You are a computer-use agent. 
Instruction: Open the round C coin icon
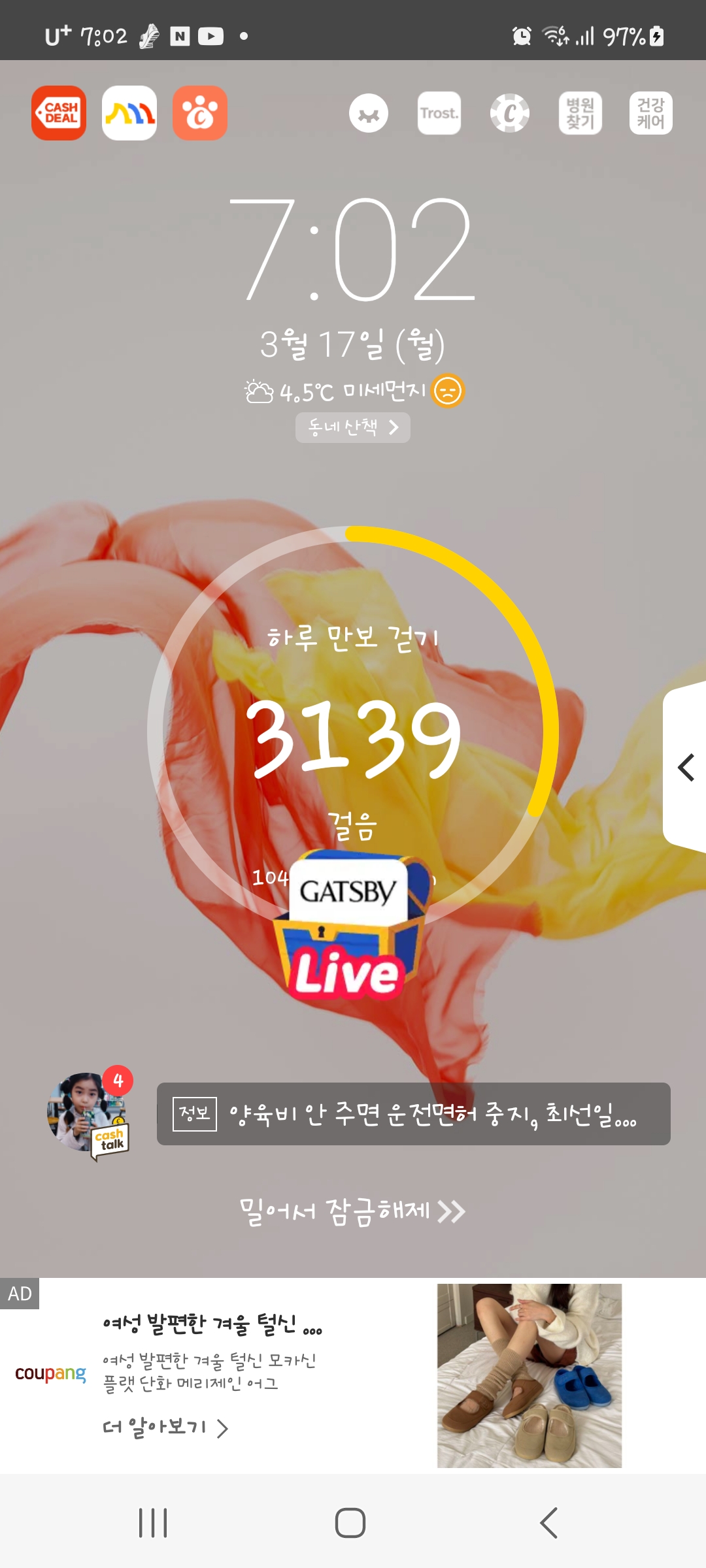[x=510, y=113]
